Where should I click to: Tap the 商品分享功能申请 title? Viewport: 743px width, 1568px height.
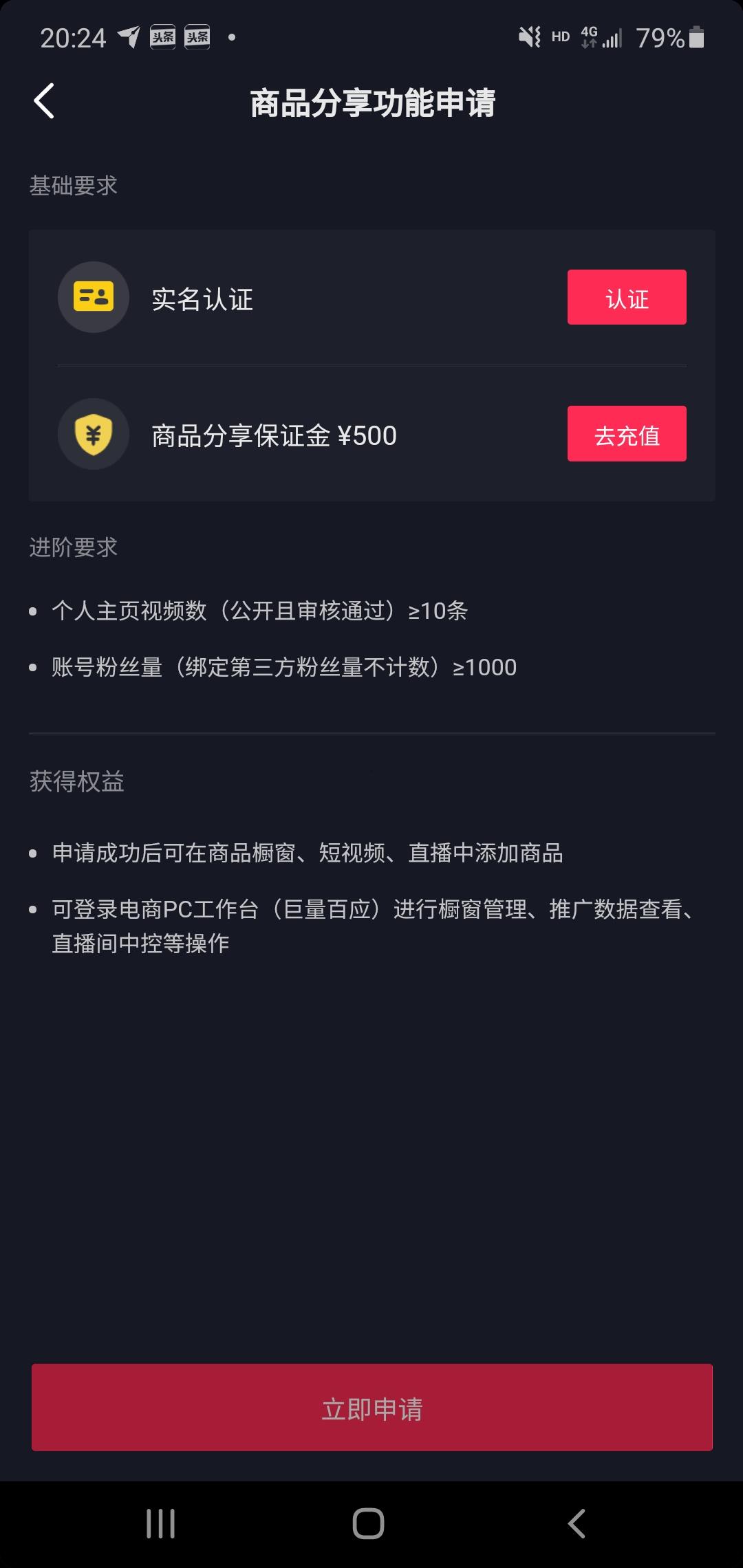371,102
